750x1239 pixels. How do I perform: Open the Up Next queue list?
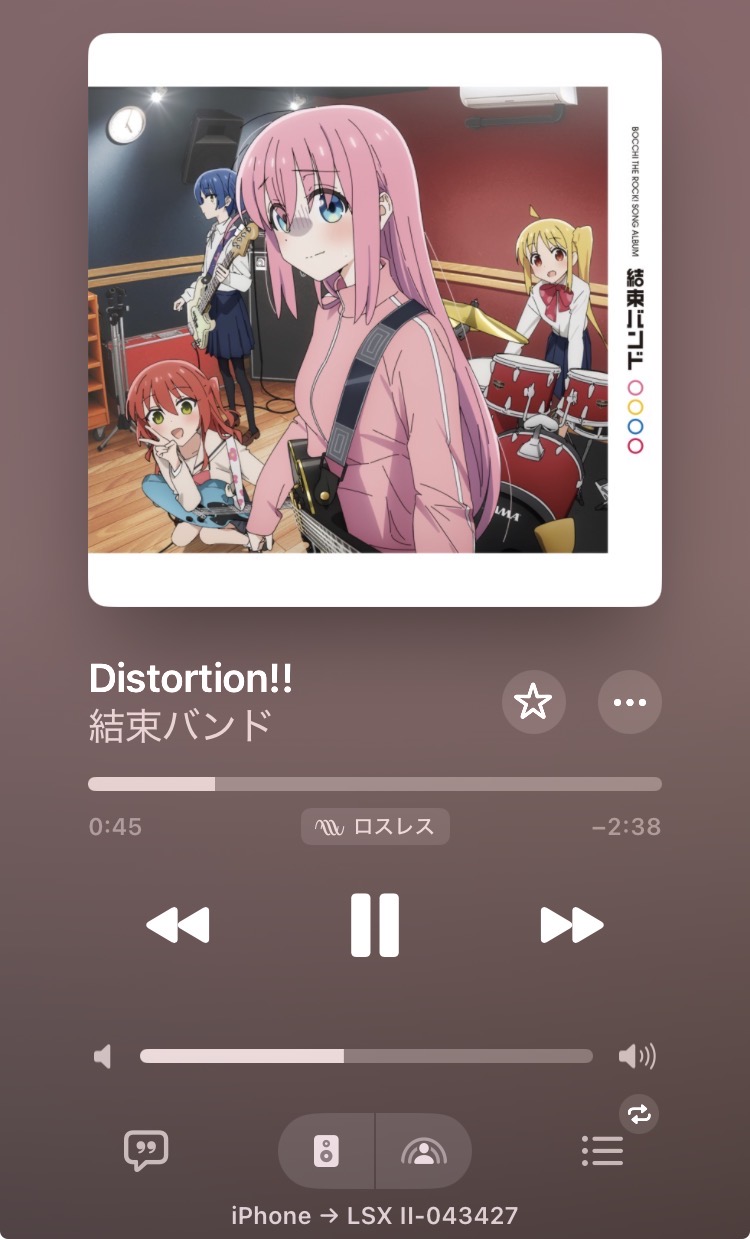(602, 1151)
